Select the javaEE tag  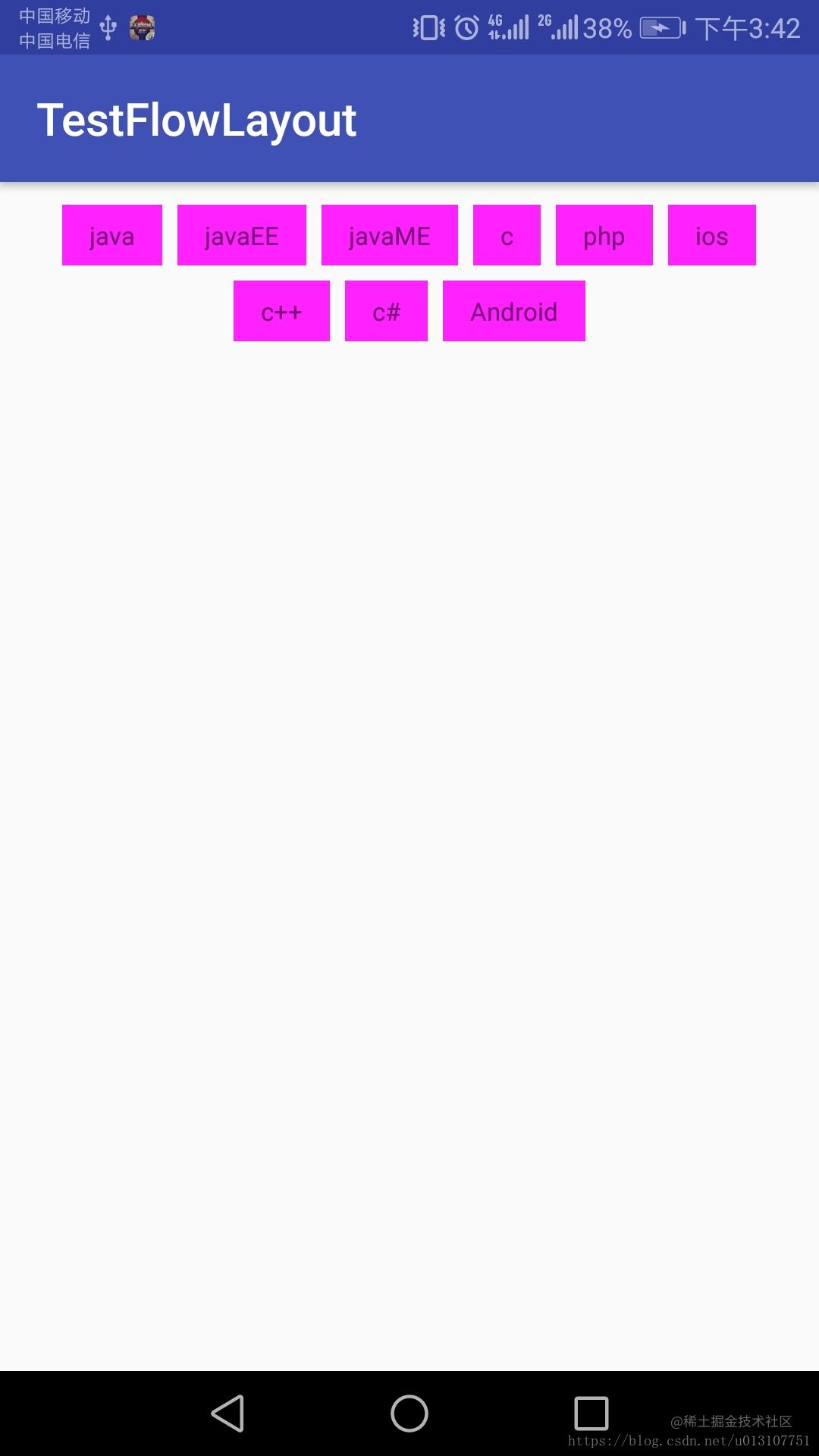pos(242,235)
